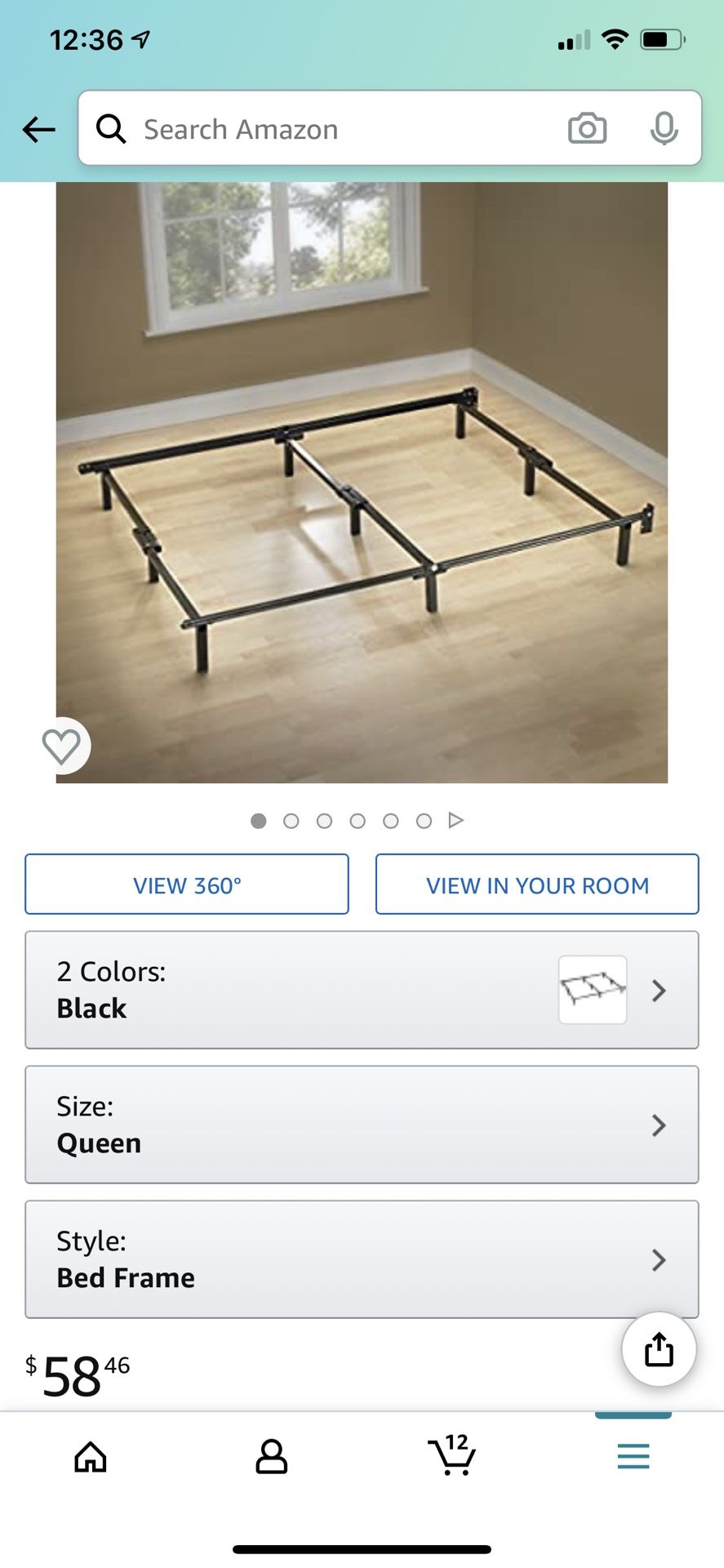Add bed frame to wish list
724x1568 pixels.
pos(61,745)
